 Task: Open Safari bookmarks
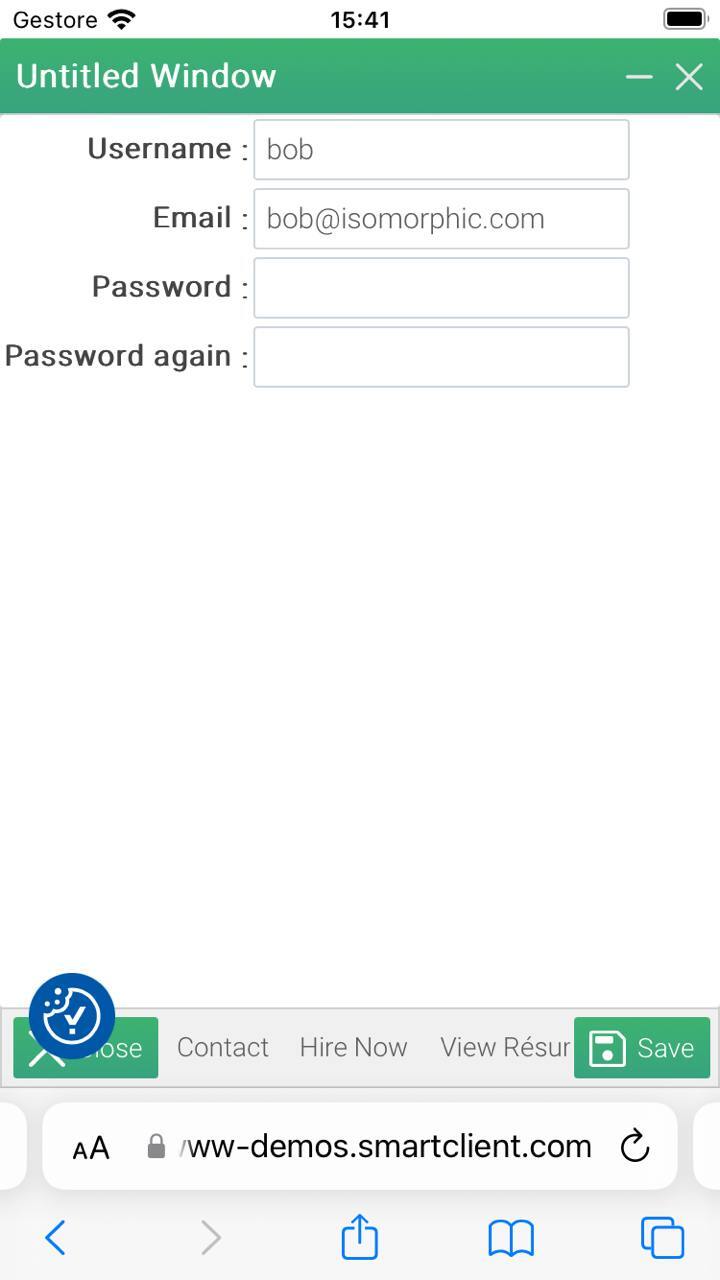point(511,1238)
